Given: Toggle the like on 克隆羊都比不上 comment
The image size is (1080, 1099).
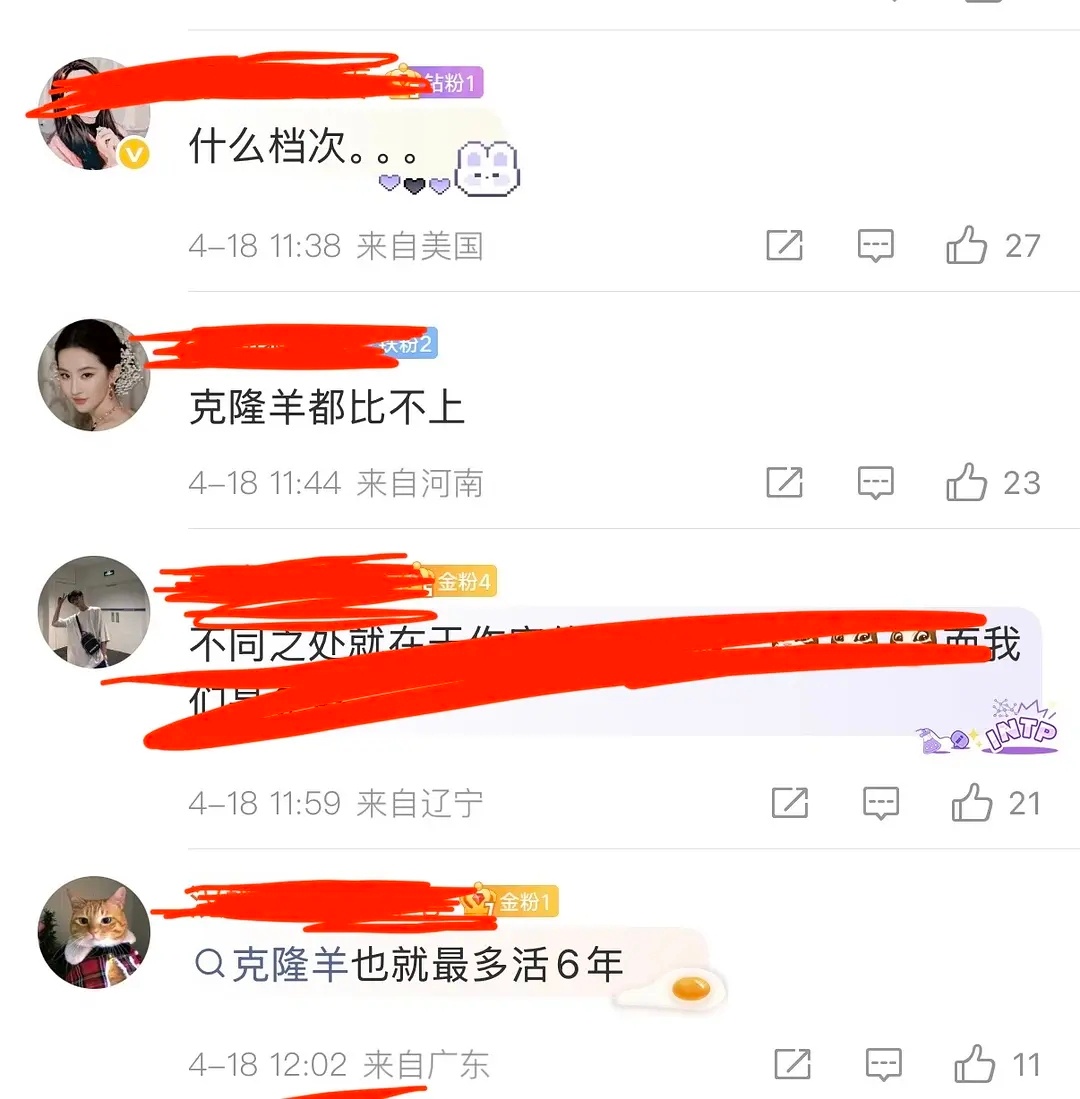Looking at the screenshot, I should [x=967, y=483].
